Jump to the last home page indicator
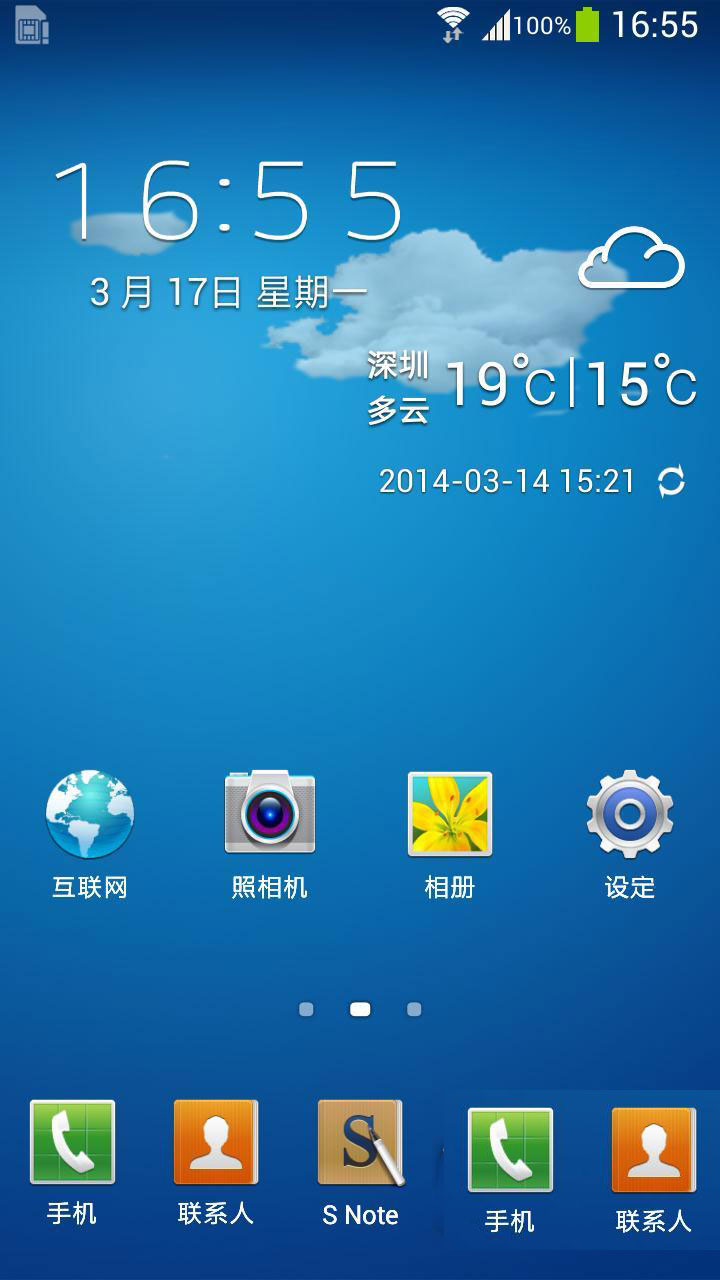The width and height of the screenshot is (720, 1280). coord(414,1010)
